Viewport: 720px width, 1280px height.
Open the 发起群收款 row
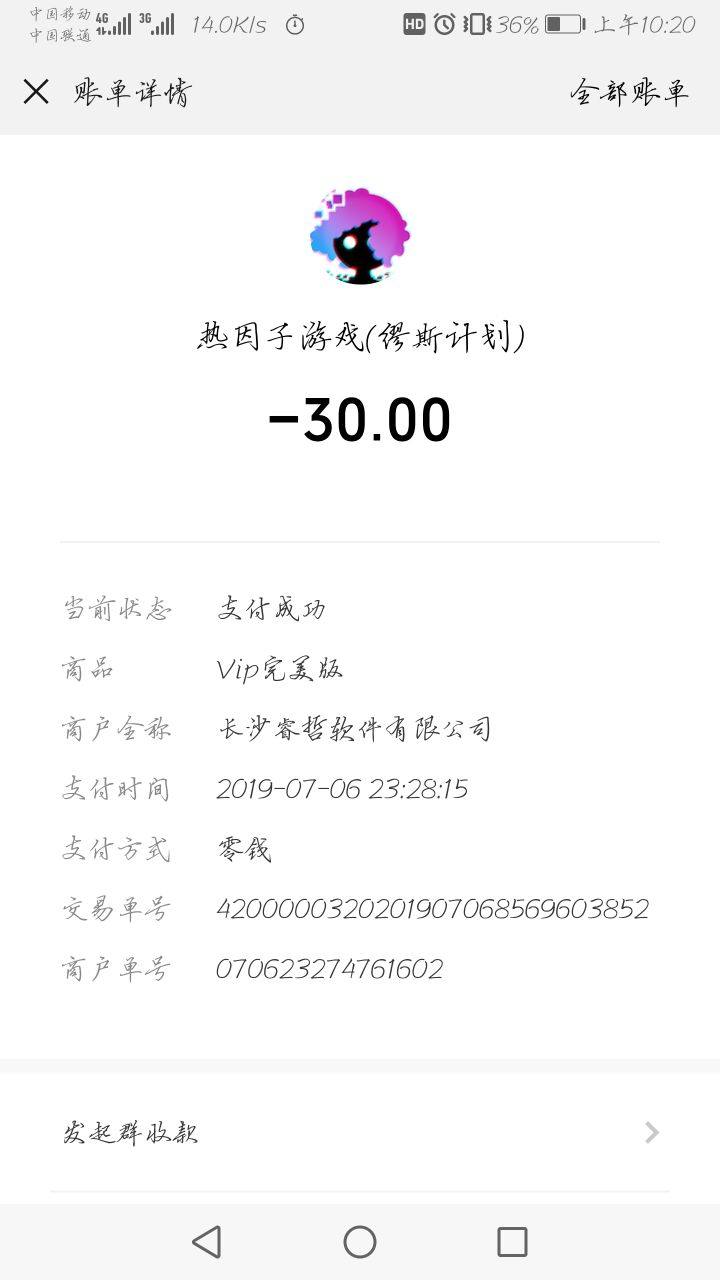pyautogui.click(x=360, y=1132)
